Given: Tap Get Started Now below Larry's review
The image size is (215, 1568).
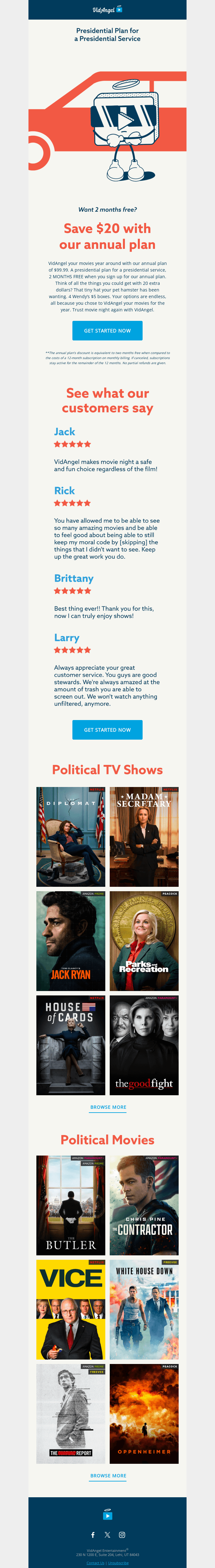Looking at the screenshot, I should (107, 729).
